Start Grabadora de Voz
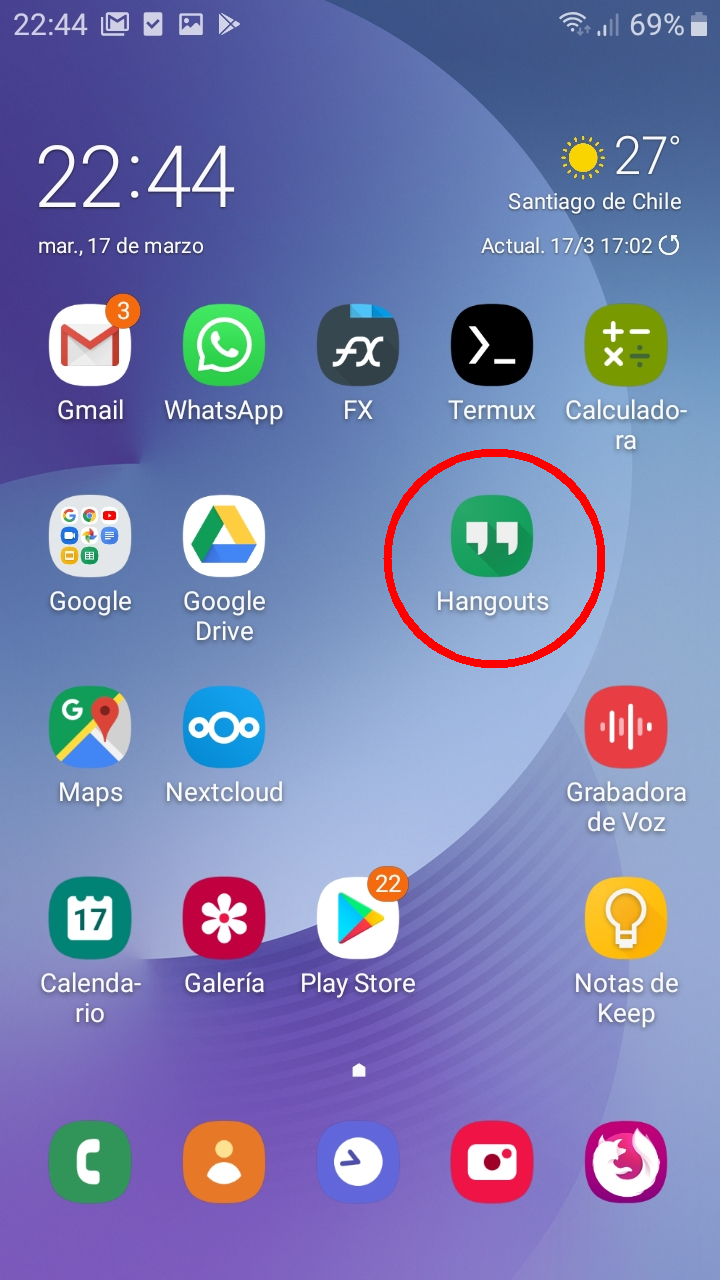 (x=626, y=728)
